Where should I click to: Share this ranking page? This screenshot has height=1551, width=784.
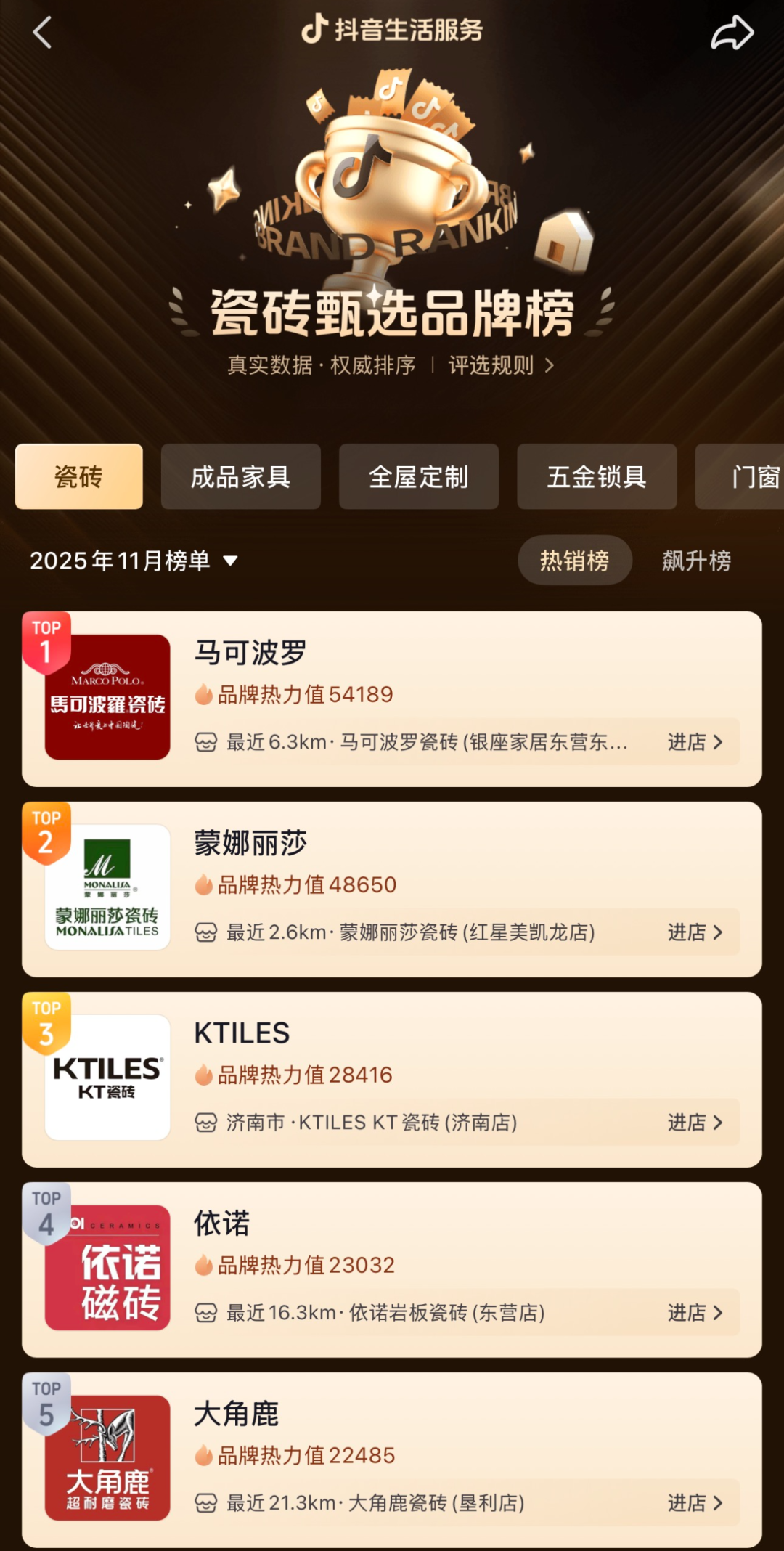(x=731, y=33)
